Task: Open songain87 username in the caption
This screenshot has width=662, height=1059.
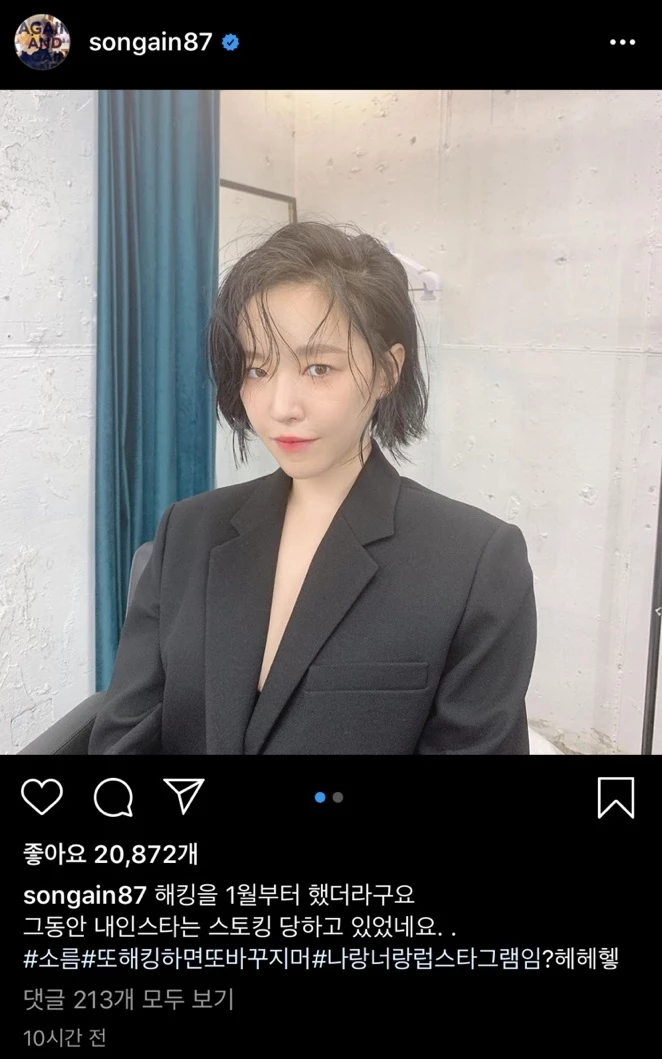Action: coord(85,893)
